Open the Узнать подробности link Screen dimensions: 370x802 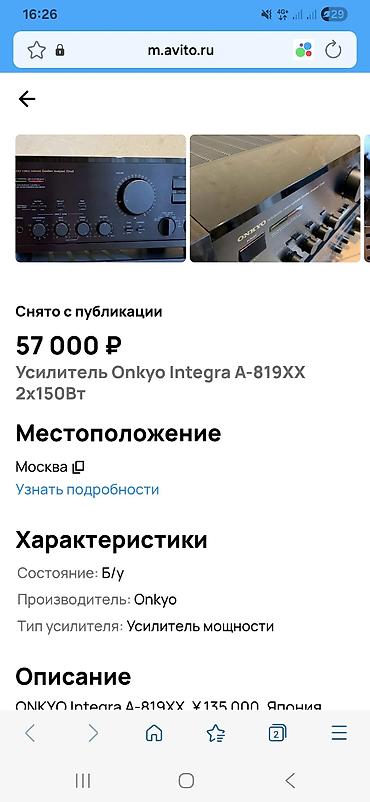pos(87,489)
